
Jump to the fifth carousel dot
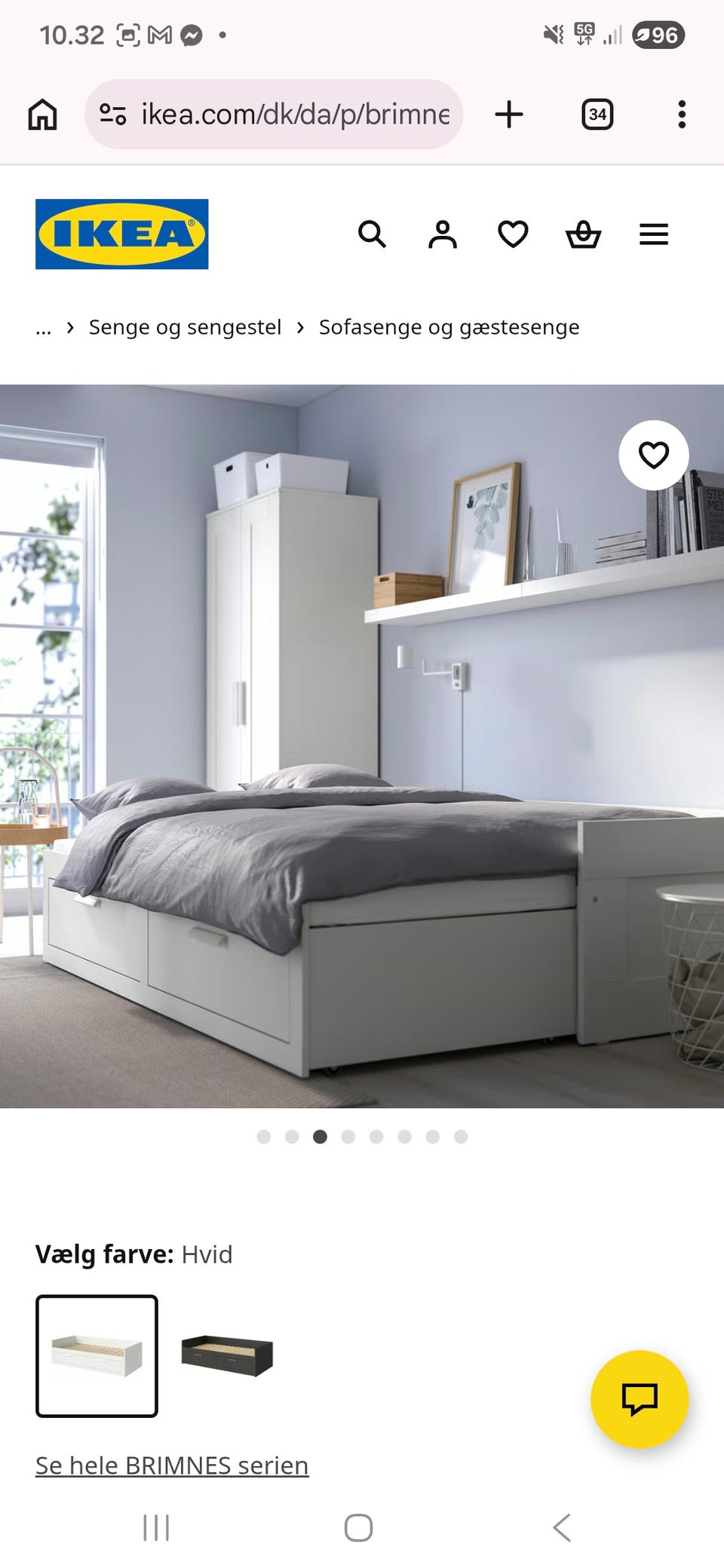pos(377,1137)
